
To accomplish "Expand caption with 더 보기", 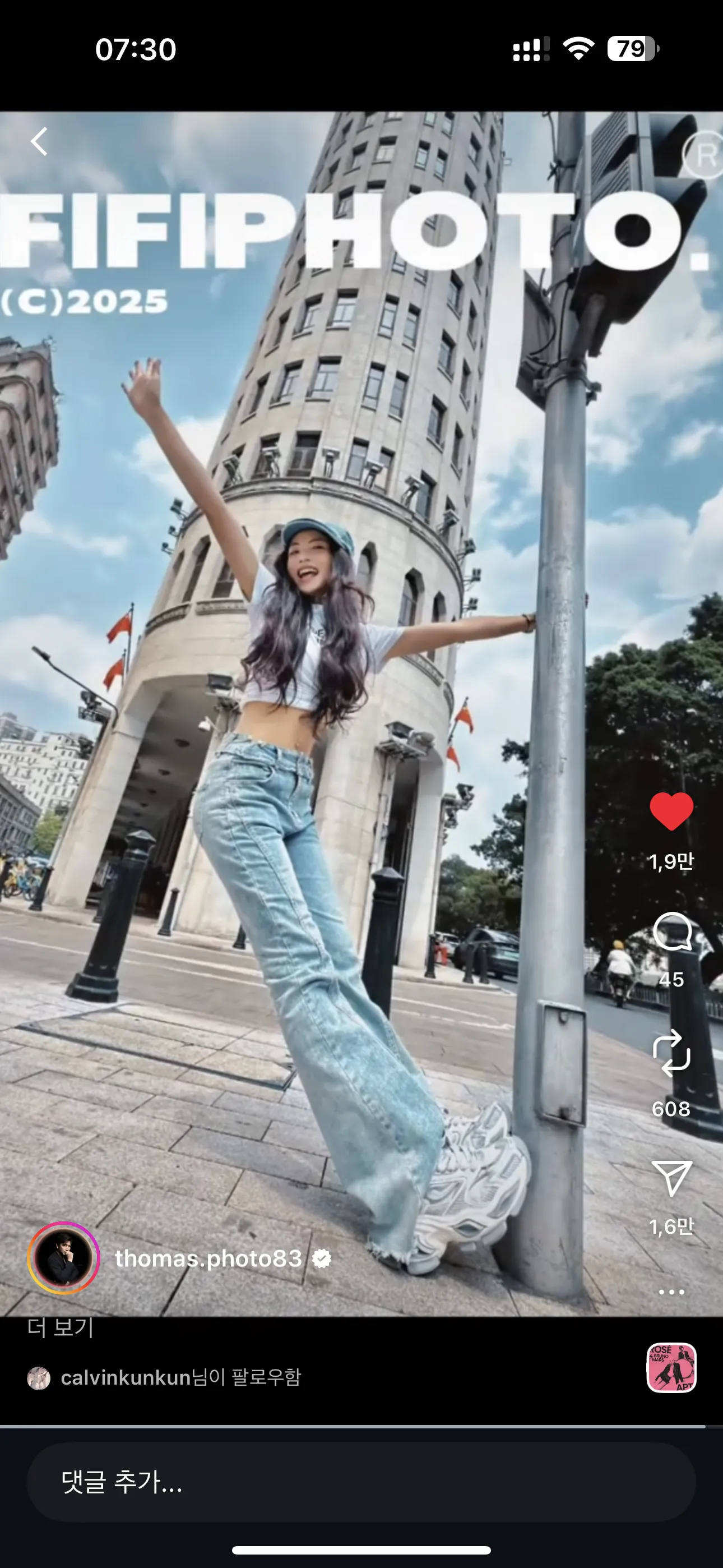I will pyautogui.click(x=61, y=1327).
